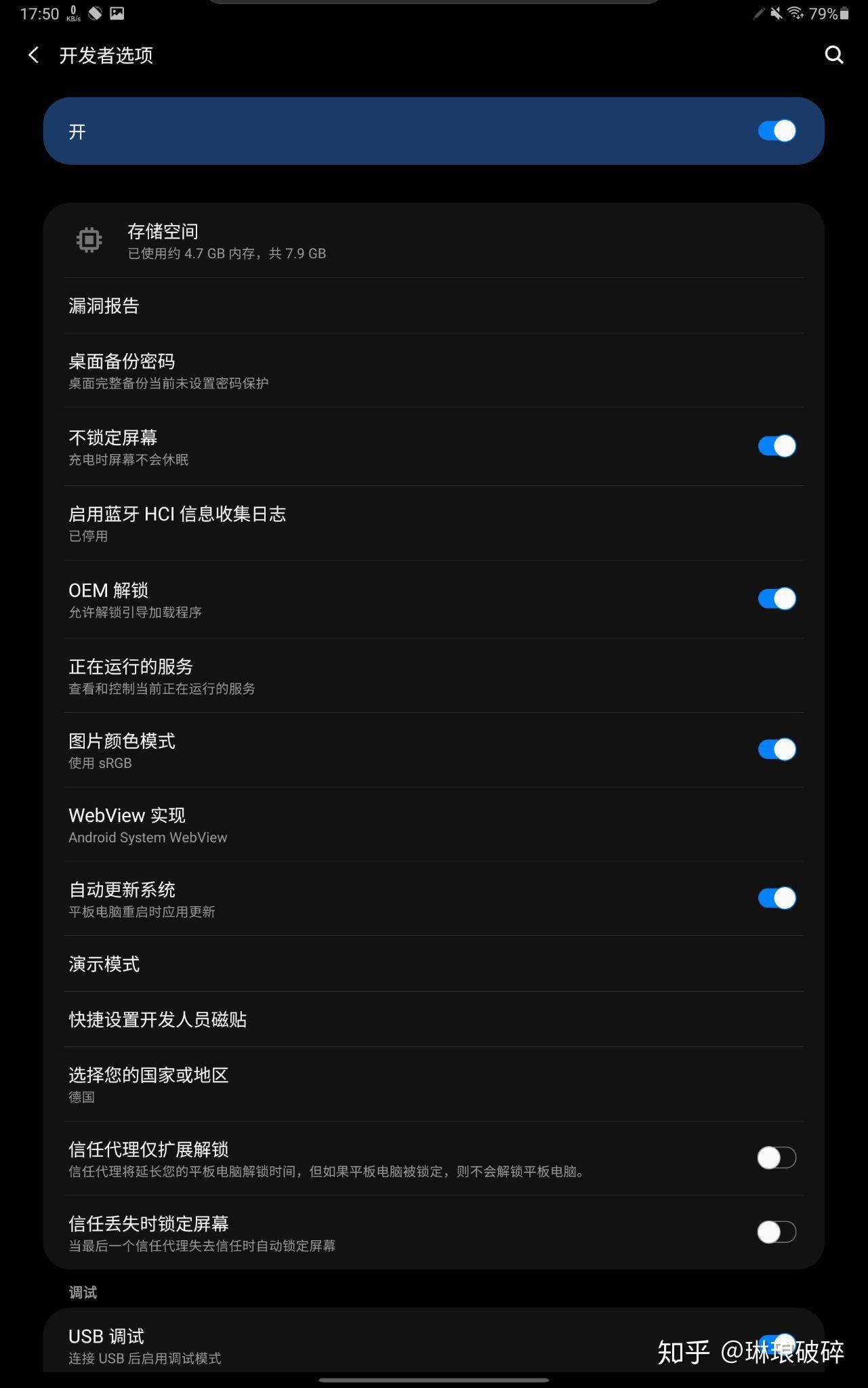Turn off the main 开 developer switch

(x=777, y=131)
